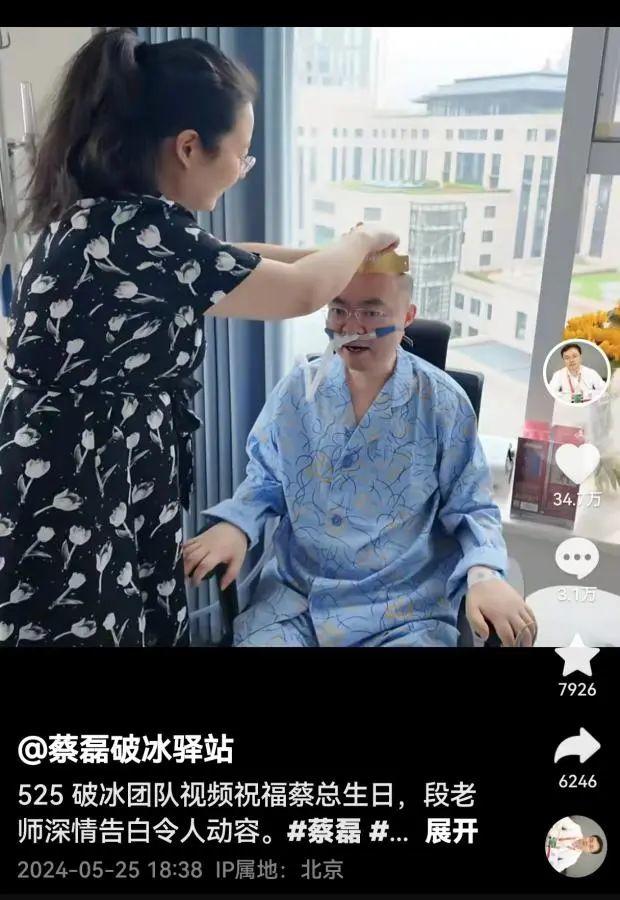
Task: Open the creator's avatar profile
Action: [577, 372]
